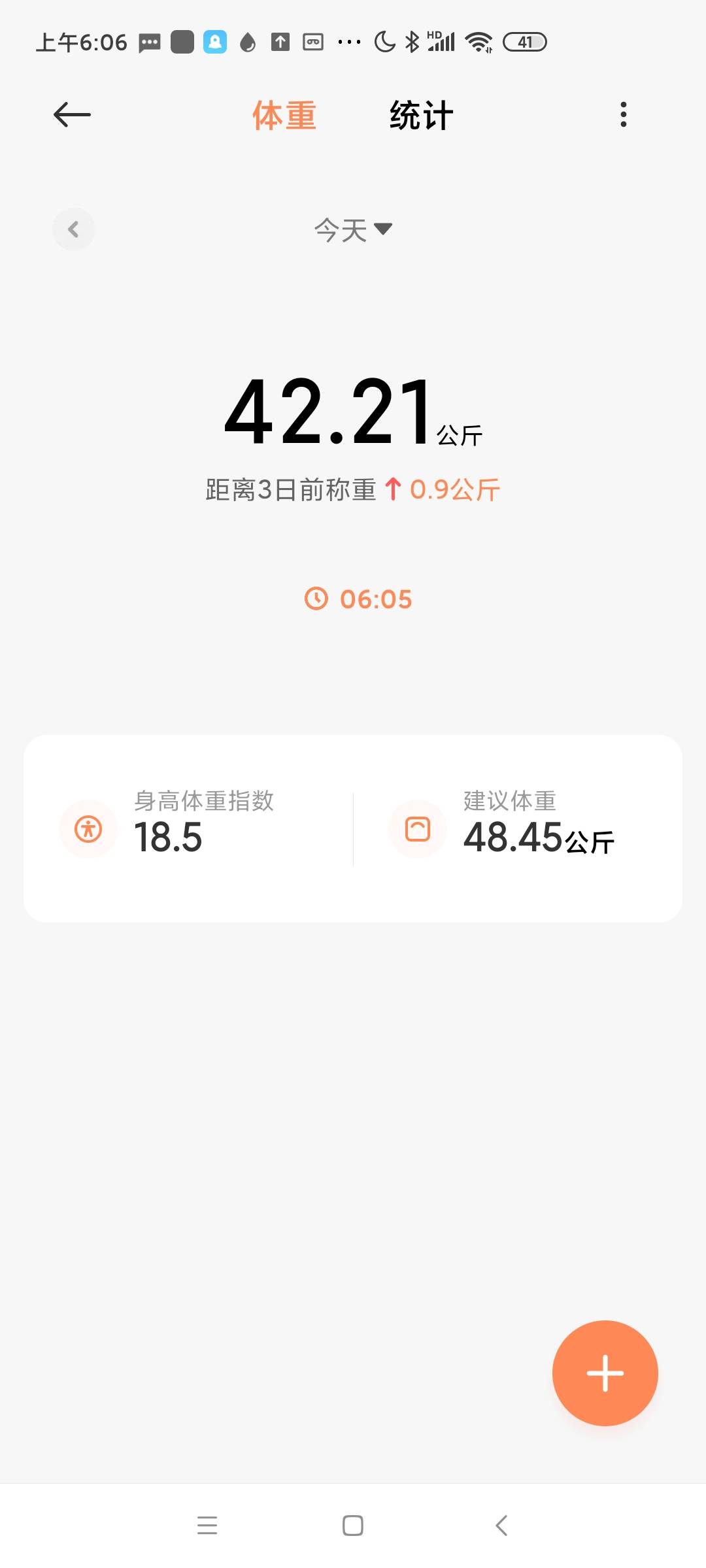Click the left chevron to view previous record
The image size is (706, 1568).
click(74, 229)
